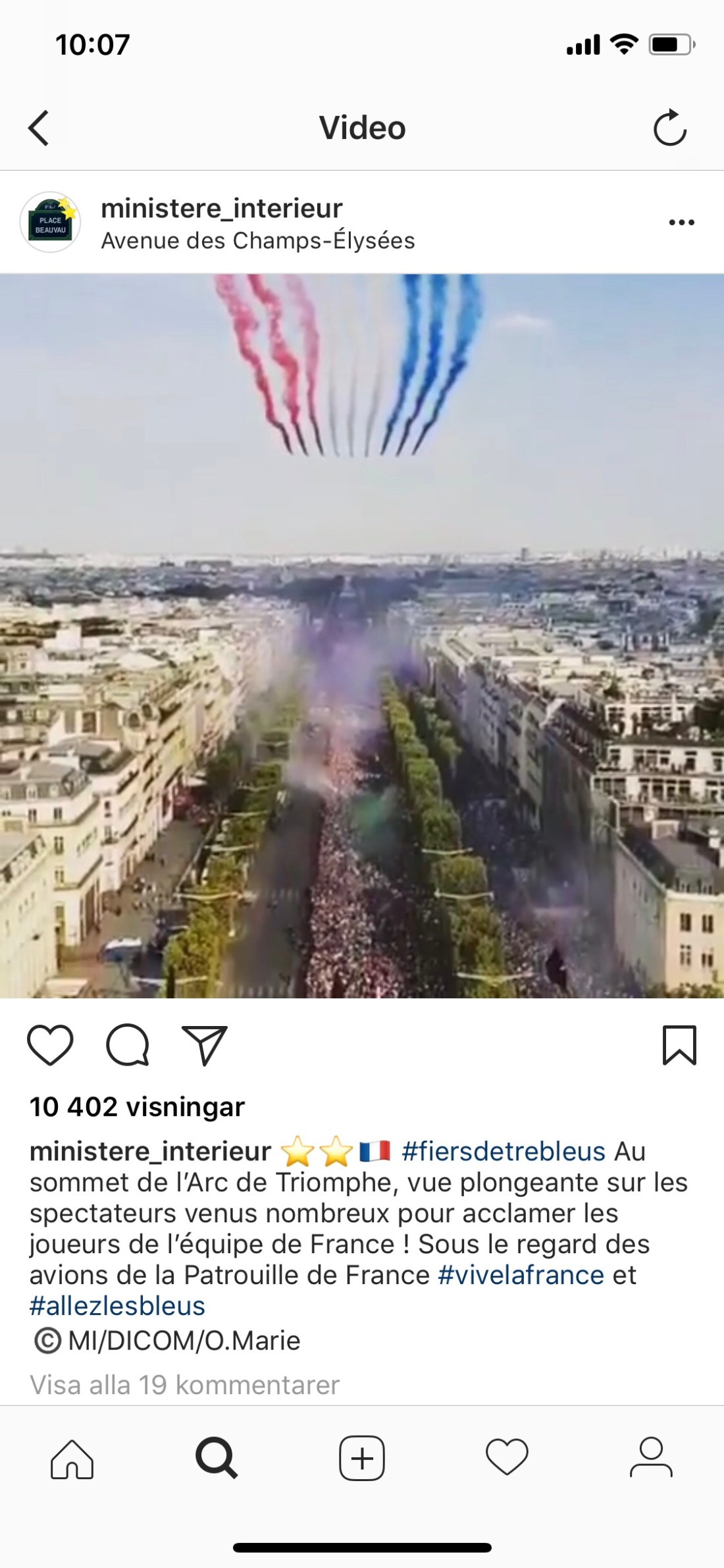Open ministere_interieur profile picture
Screen dimensions: 724x1568
click(x=51, y=223)
